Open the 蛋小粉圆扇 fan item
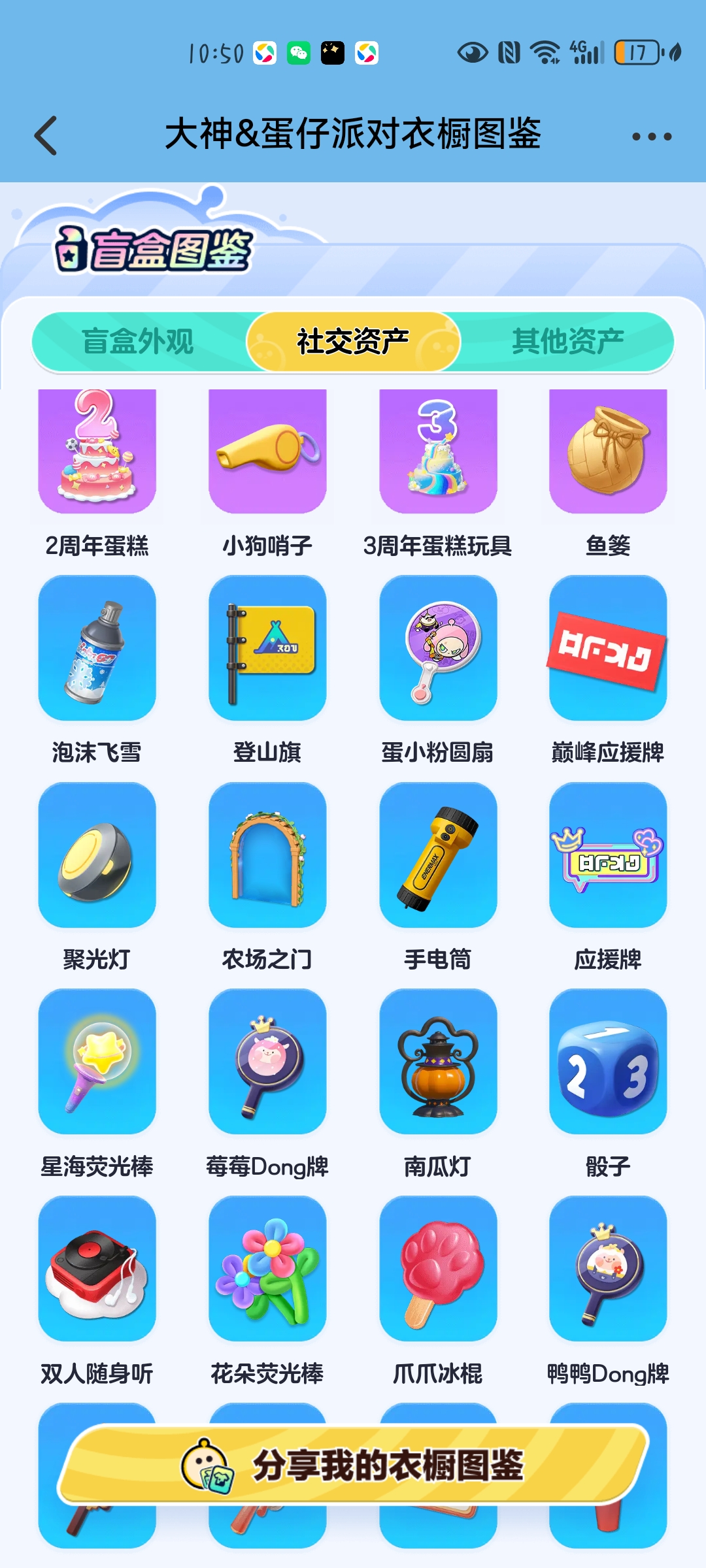This screenshot has width=706, height=1568. click(438, 648)
